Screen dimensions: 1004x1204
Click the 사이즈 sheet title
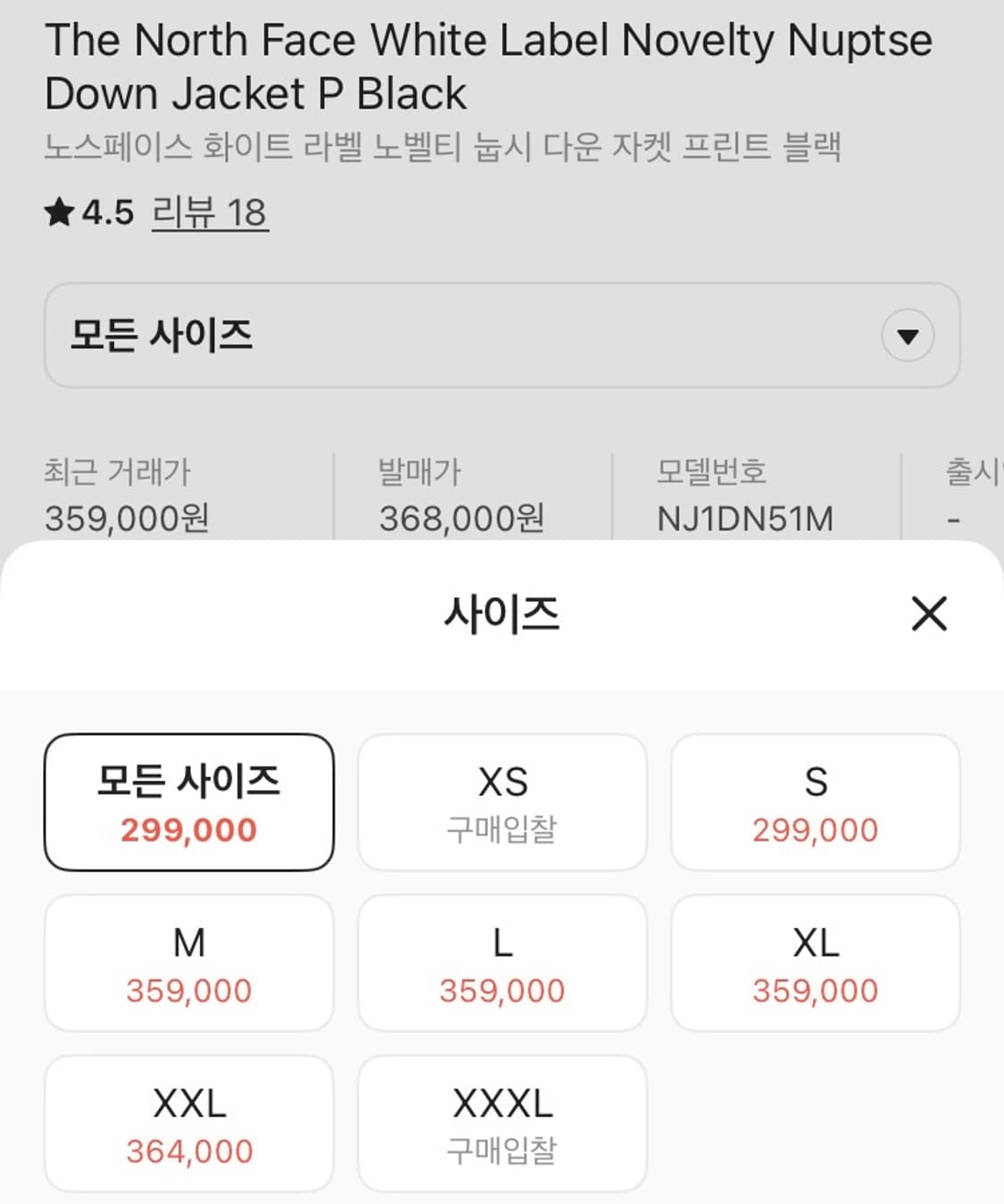click(502, 614)
